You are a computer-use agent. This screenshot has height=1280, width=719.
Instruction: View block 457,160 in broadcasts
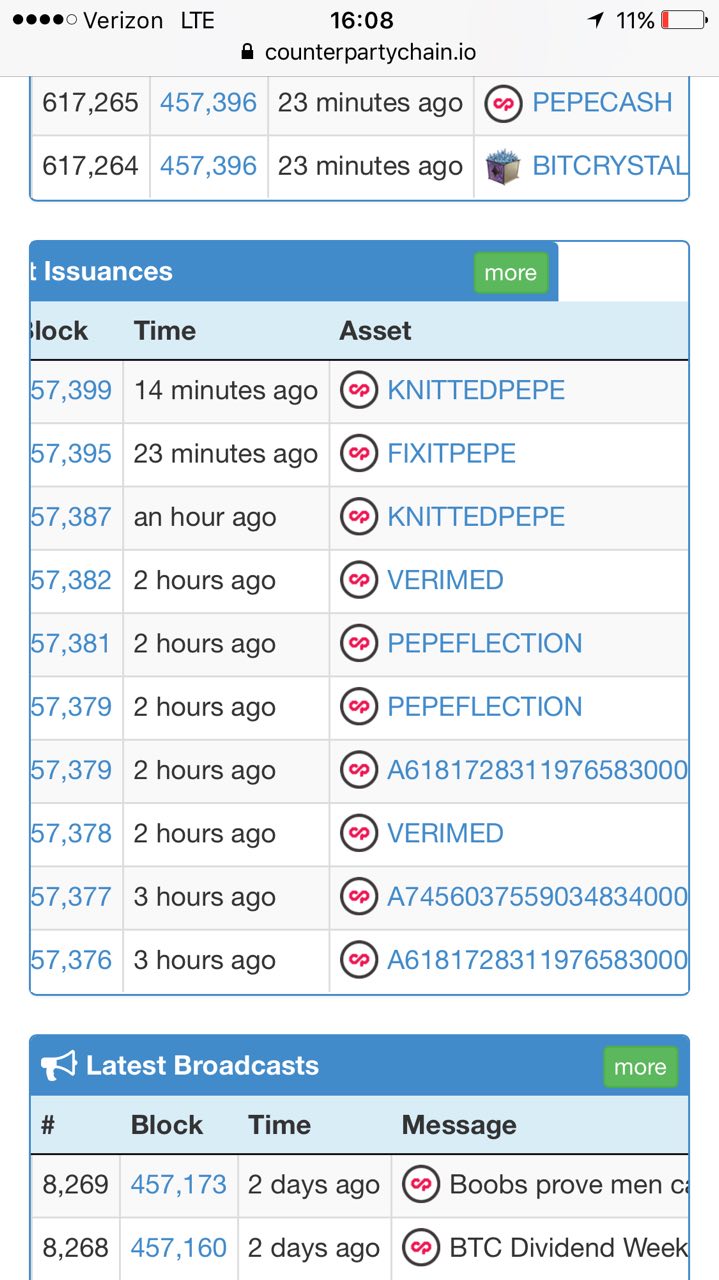click(x=179, y=1248)
